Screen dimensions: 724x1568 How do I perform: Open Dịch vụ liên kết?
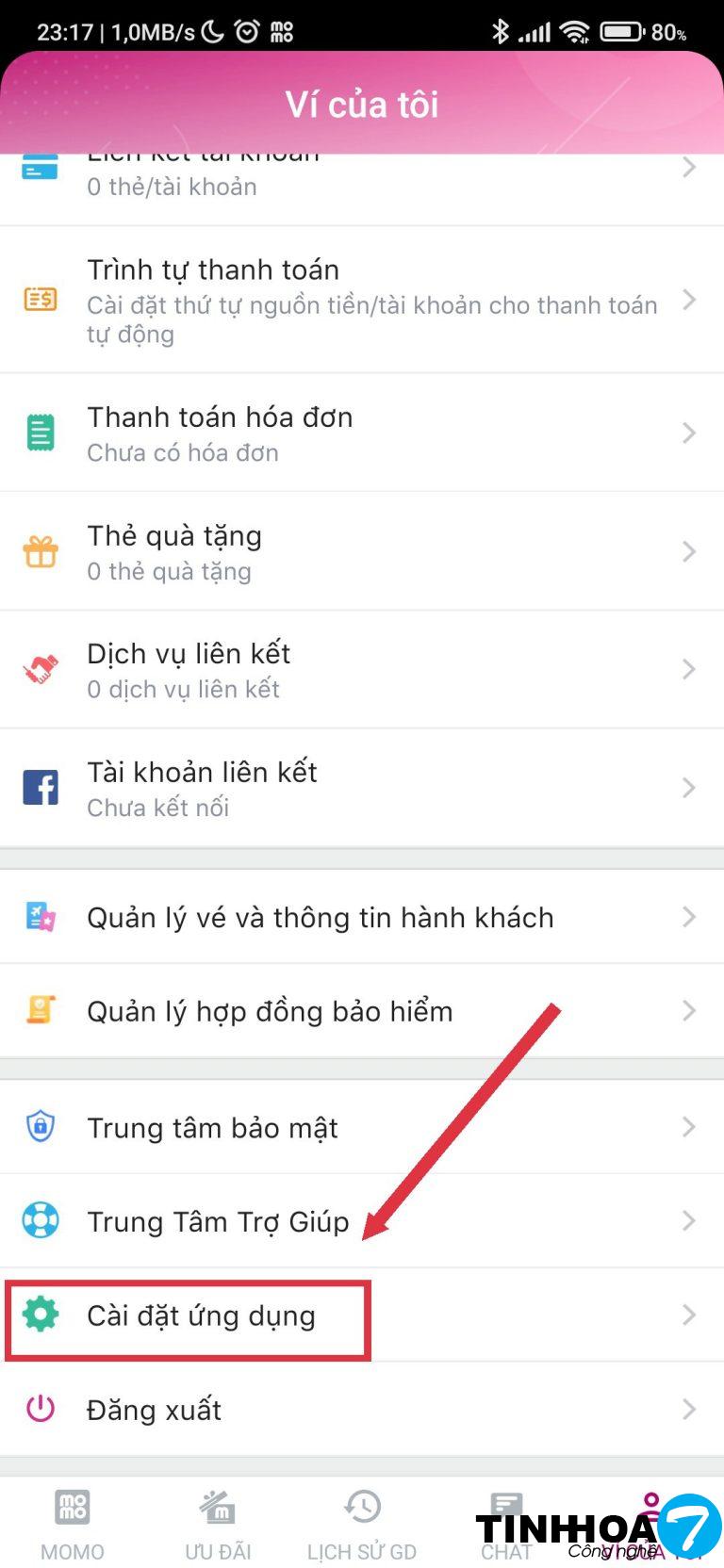pyautogui.click(x=362, y=669)
